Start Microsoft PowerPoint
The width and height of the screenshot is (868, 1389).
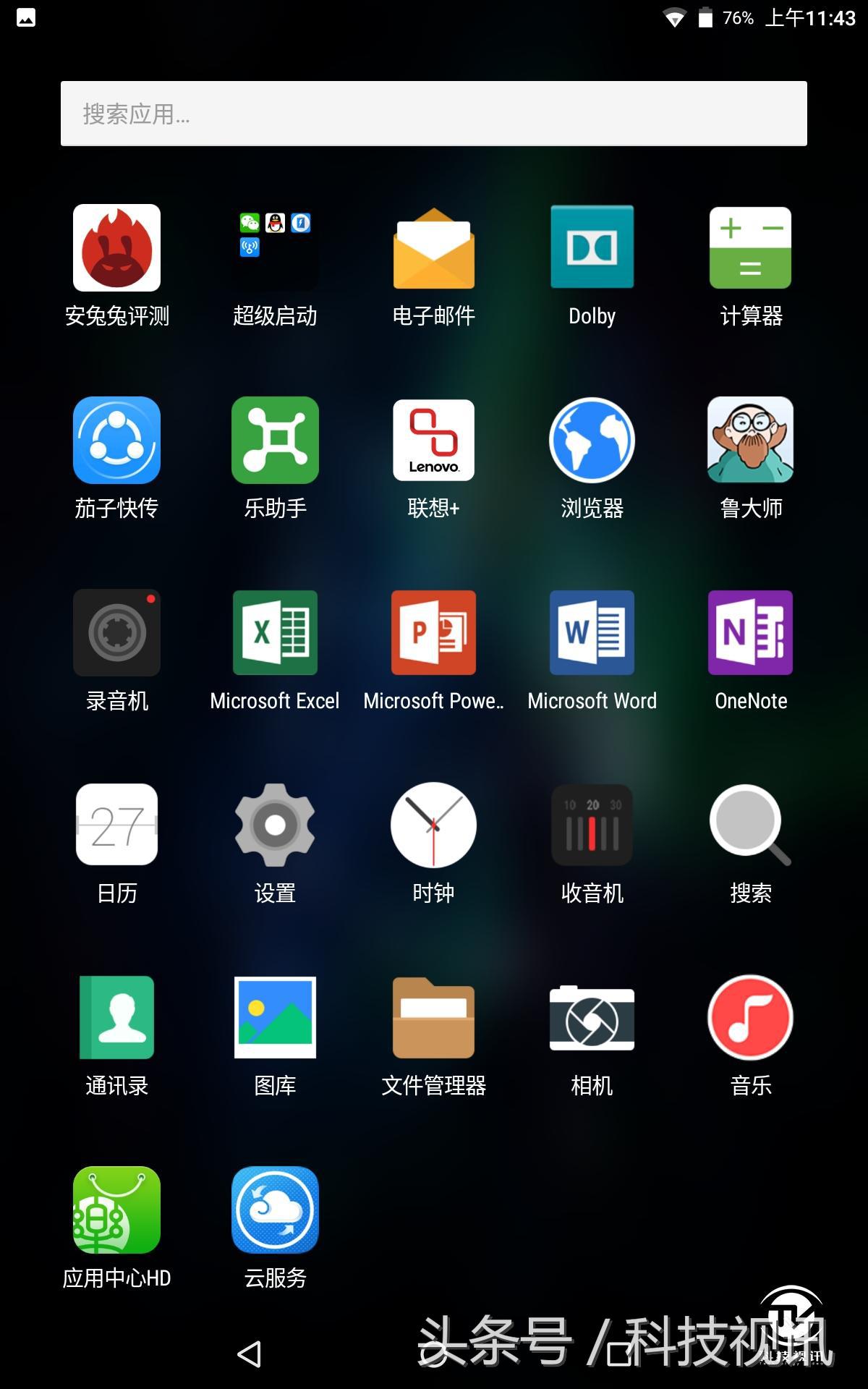click(433, 632)
